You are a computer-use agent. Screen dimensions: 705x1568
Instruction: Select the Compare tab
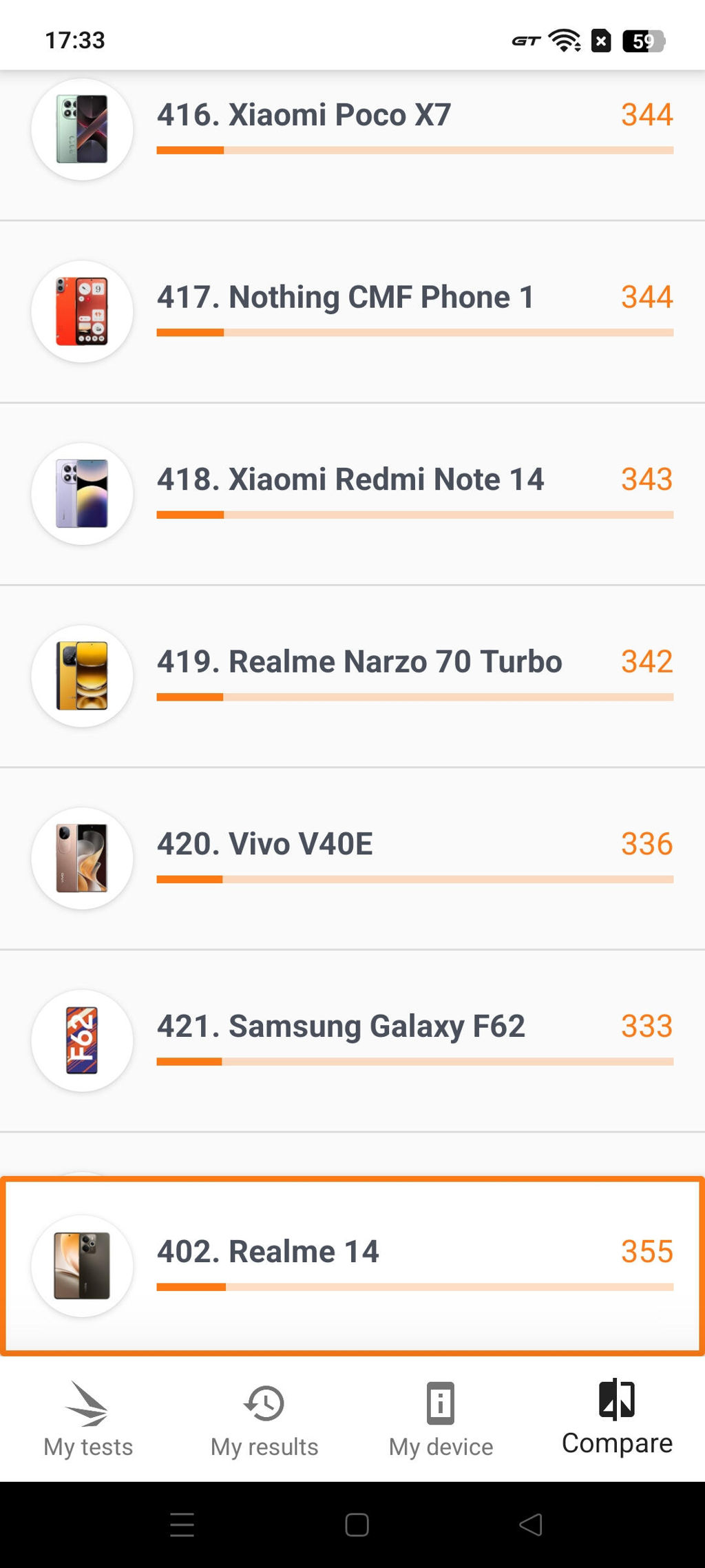(x=617, y=1419)
